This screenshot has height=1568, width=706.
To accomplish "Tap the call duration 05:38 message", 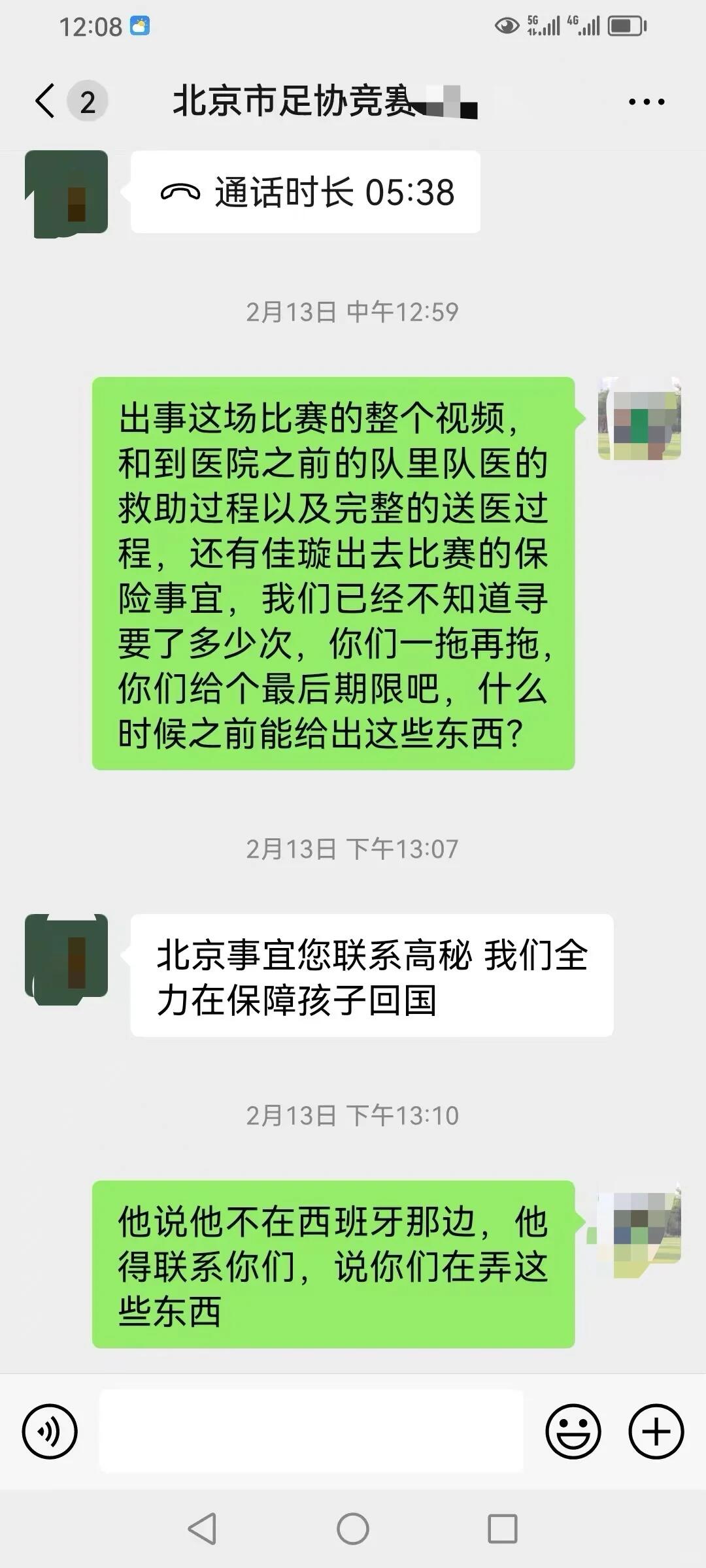I will click(x=305, y=192).
